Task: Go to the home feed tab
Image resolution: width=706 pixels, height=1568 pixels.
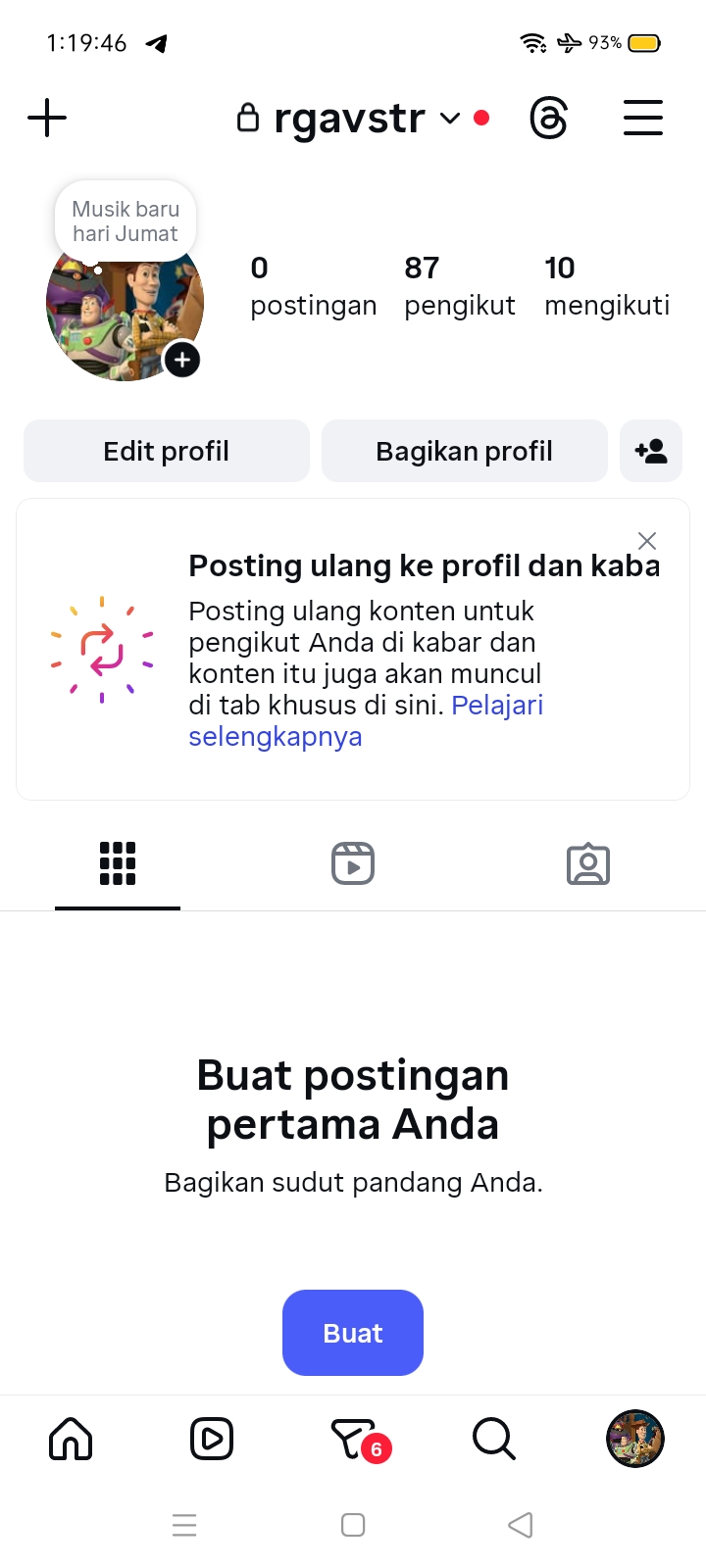Action: click(x=71, y=1439)
